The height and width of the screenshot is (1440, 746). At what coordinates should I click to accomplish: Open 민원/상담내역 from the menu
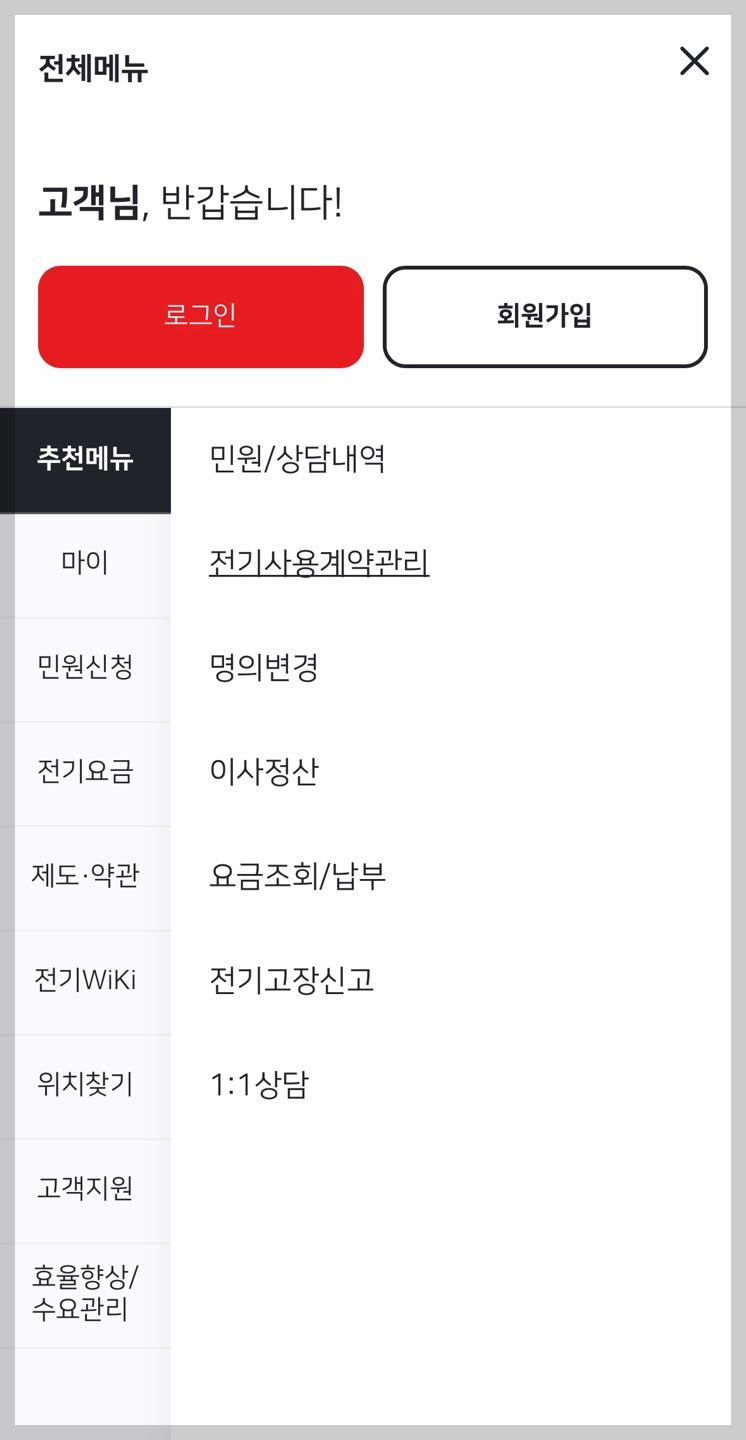[x=295, y=459]
